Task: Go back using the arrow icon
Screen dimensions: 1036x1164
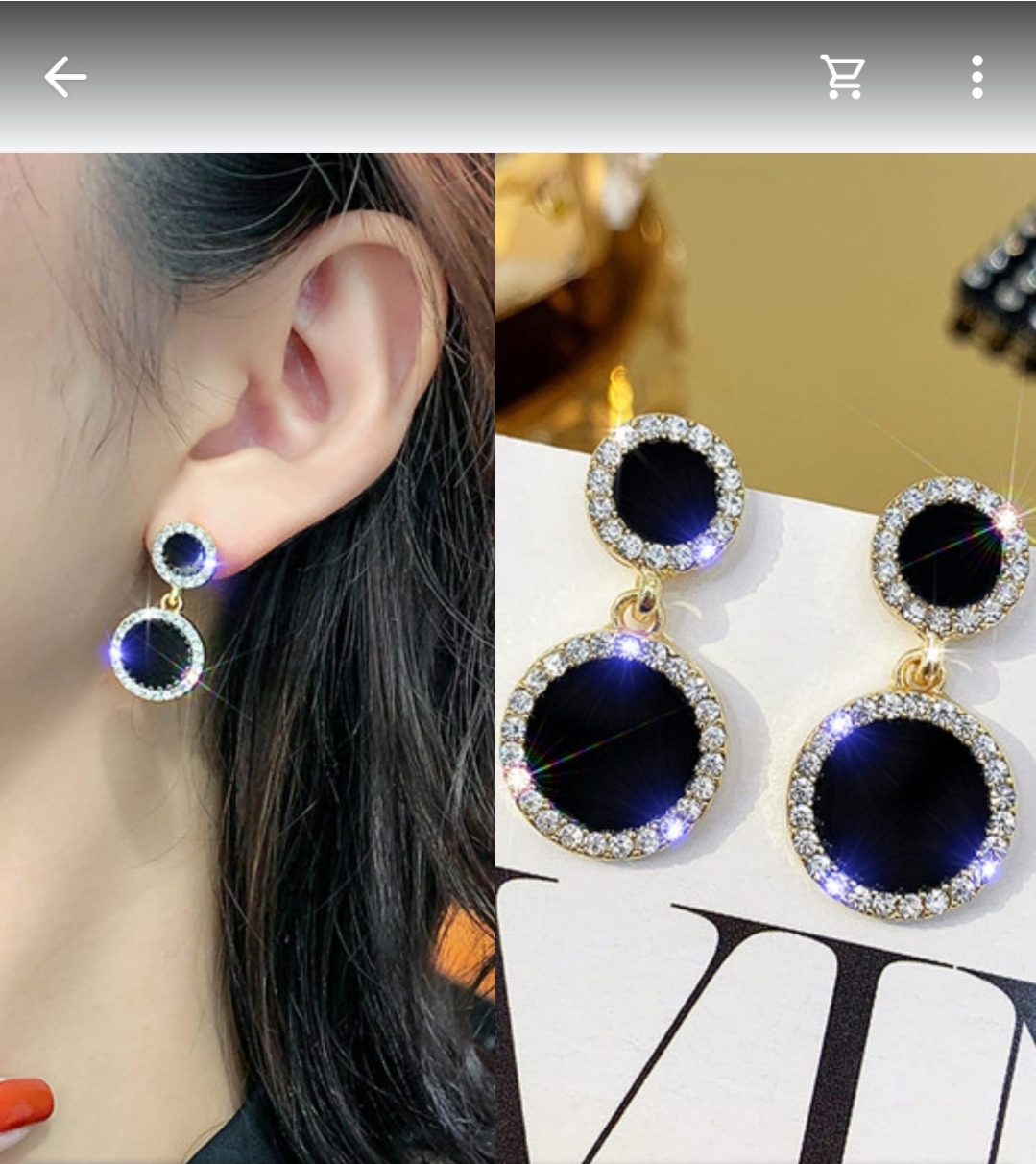Action: 65,77
